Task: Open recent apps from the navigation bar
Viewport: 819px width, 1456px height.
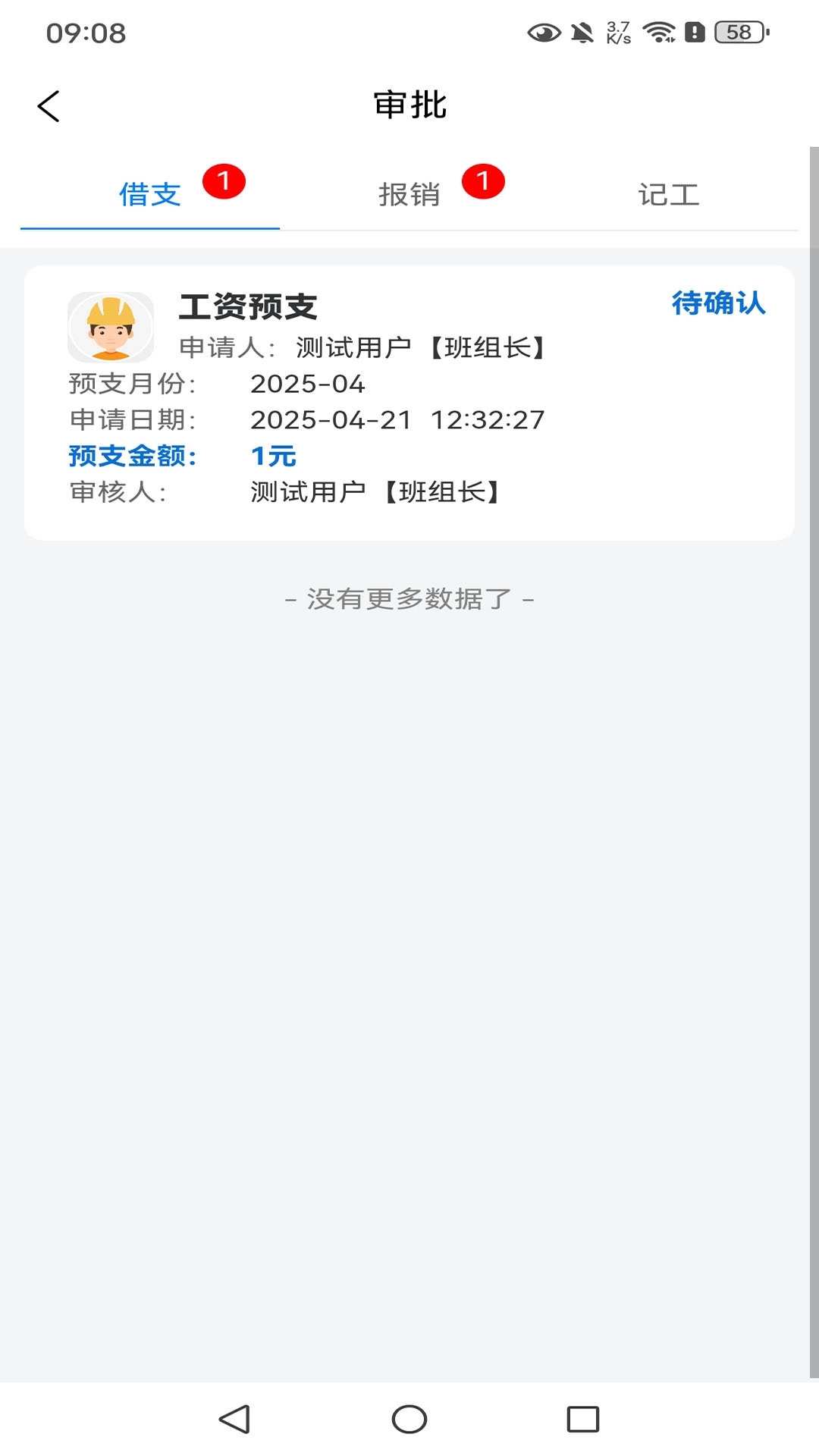Action: (582, 1419)
